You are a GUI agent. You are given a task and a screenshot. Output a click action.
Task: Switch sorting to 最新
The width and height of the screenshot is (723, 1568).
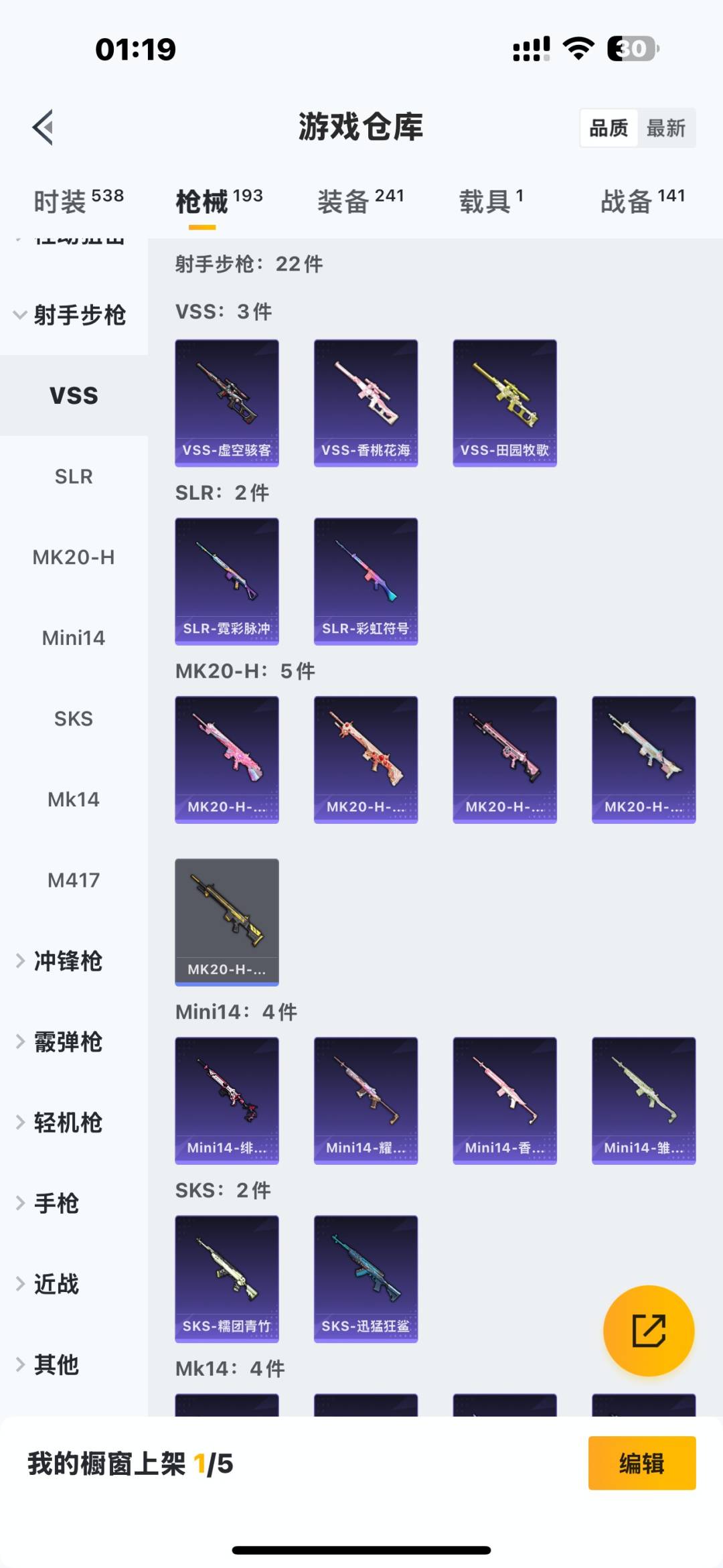click(x=667, y=127)
